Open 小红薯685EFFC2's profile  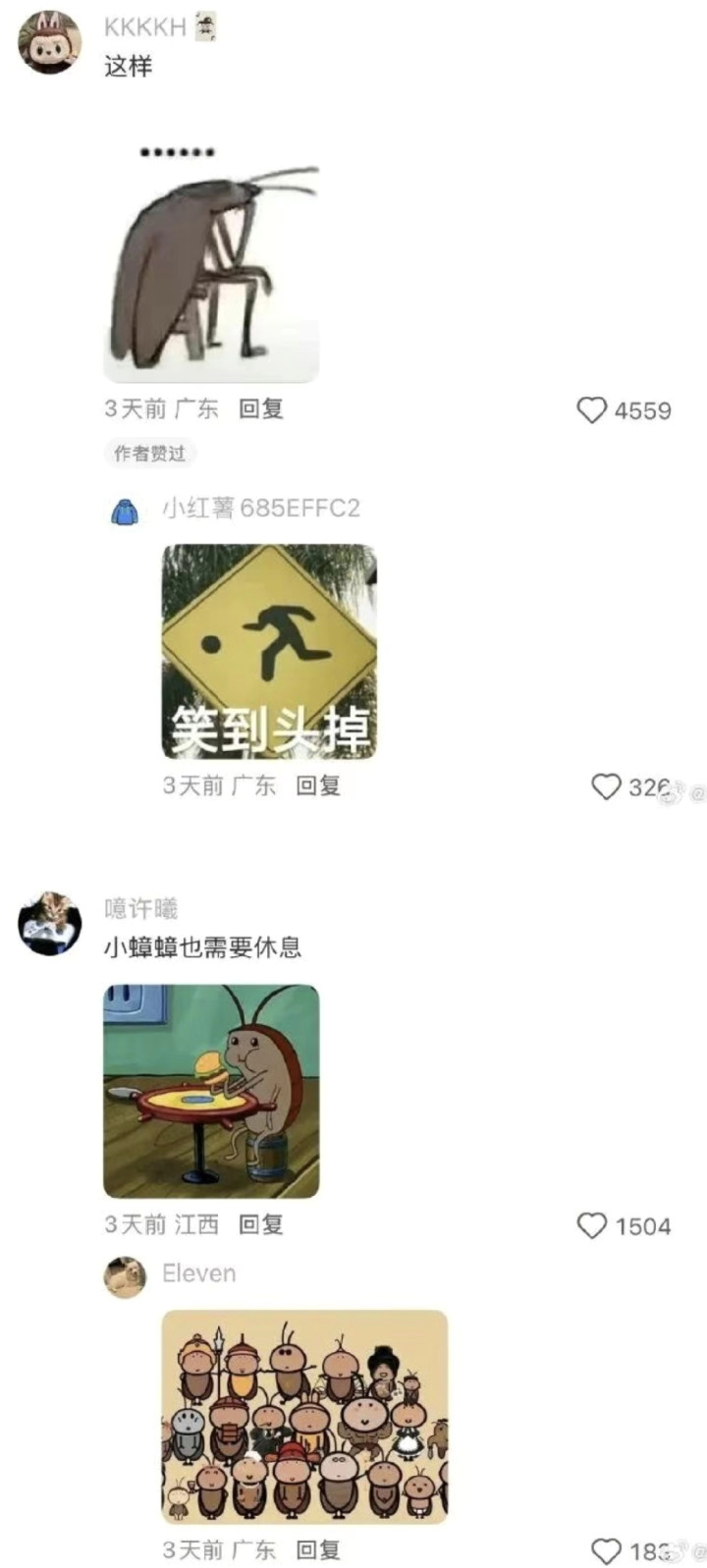pyautogui.click(x=124, y=512)
